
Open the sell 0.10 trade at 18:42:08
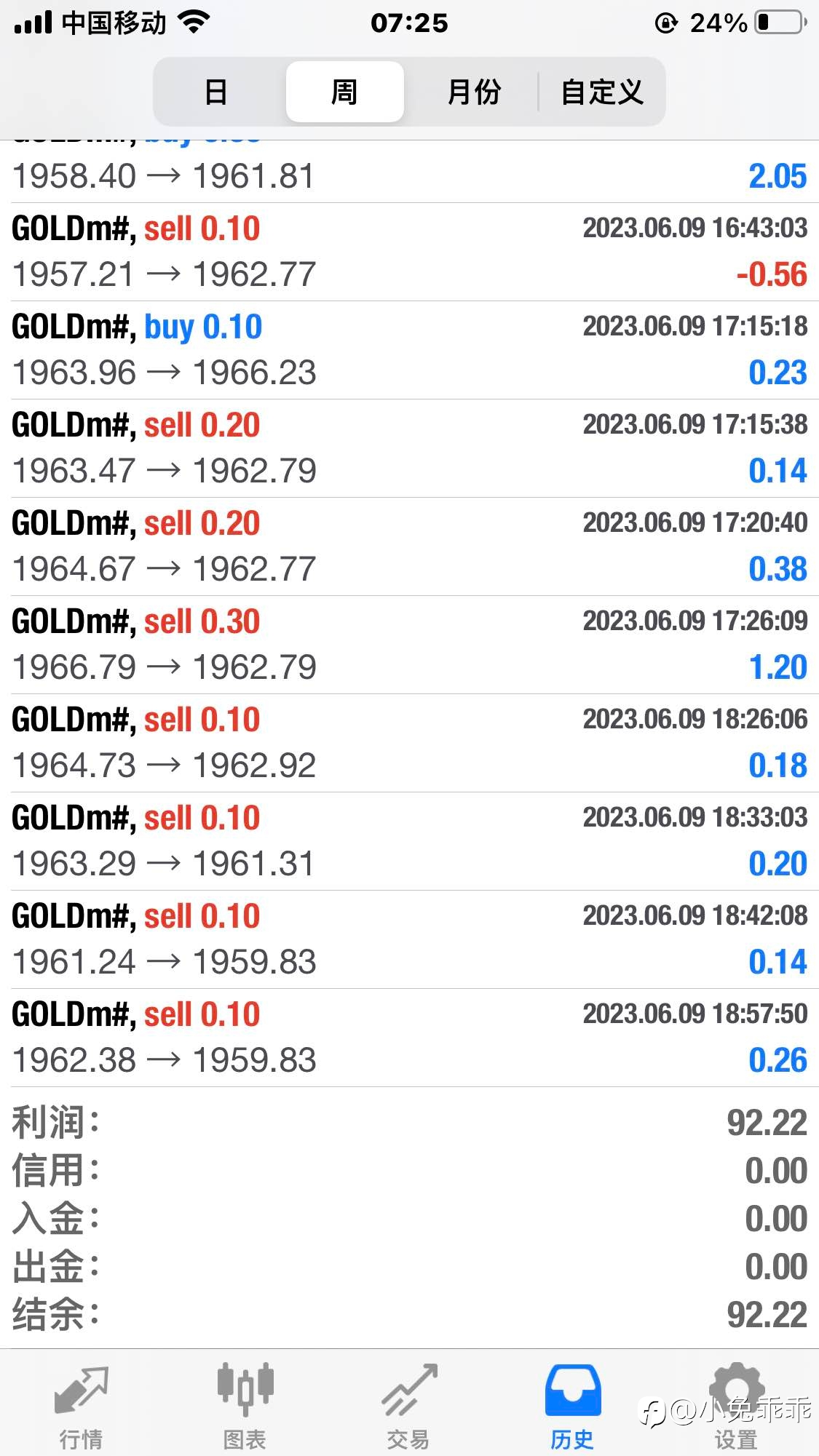(x=409, y=939)
